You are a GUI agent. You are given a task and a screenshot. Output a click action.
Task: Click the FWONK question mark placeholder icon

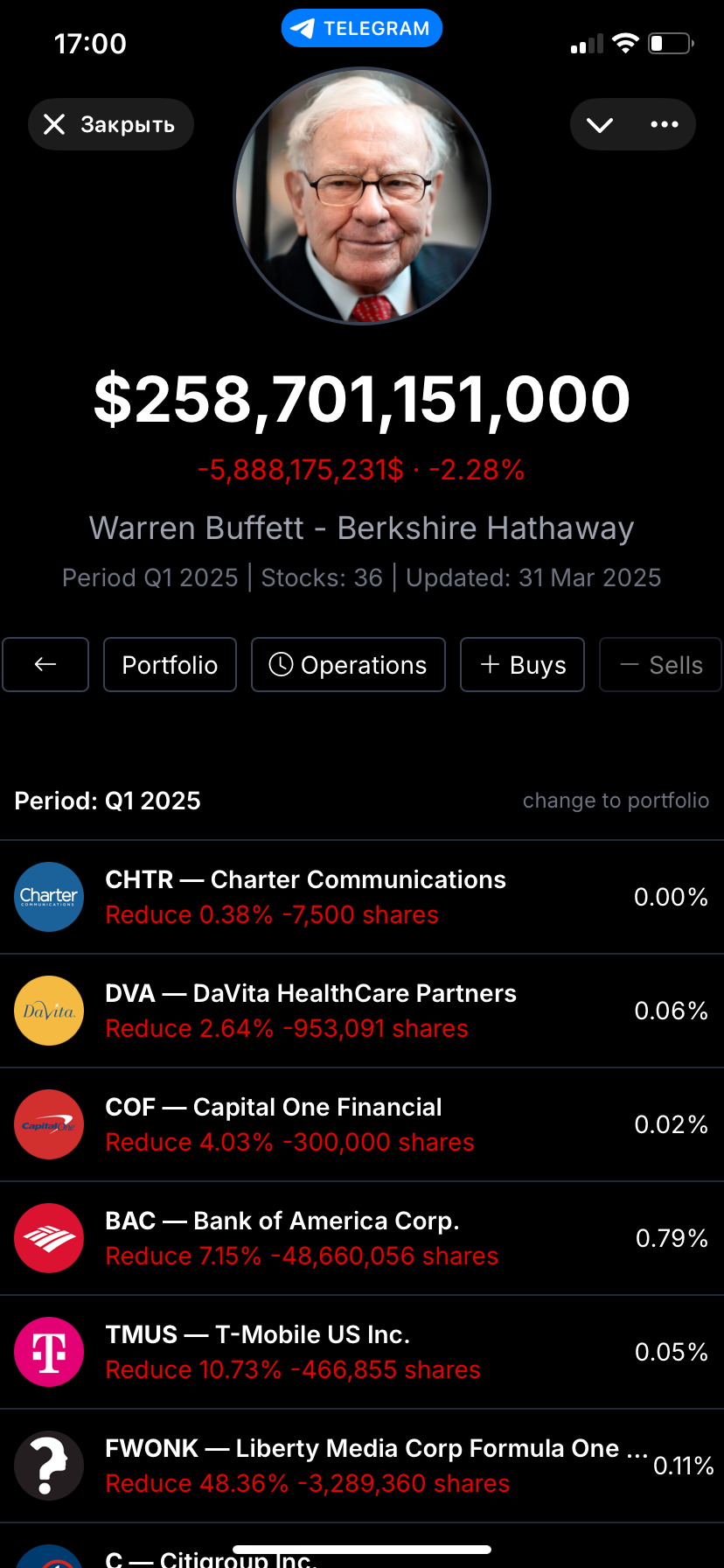click(49, 1465)
